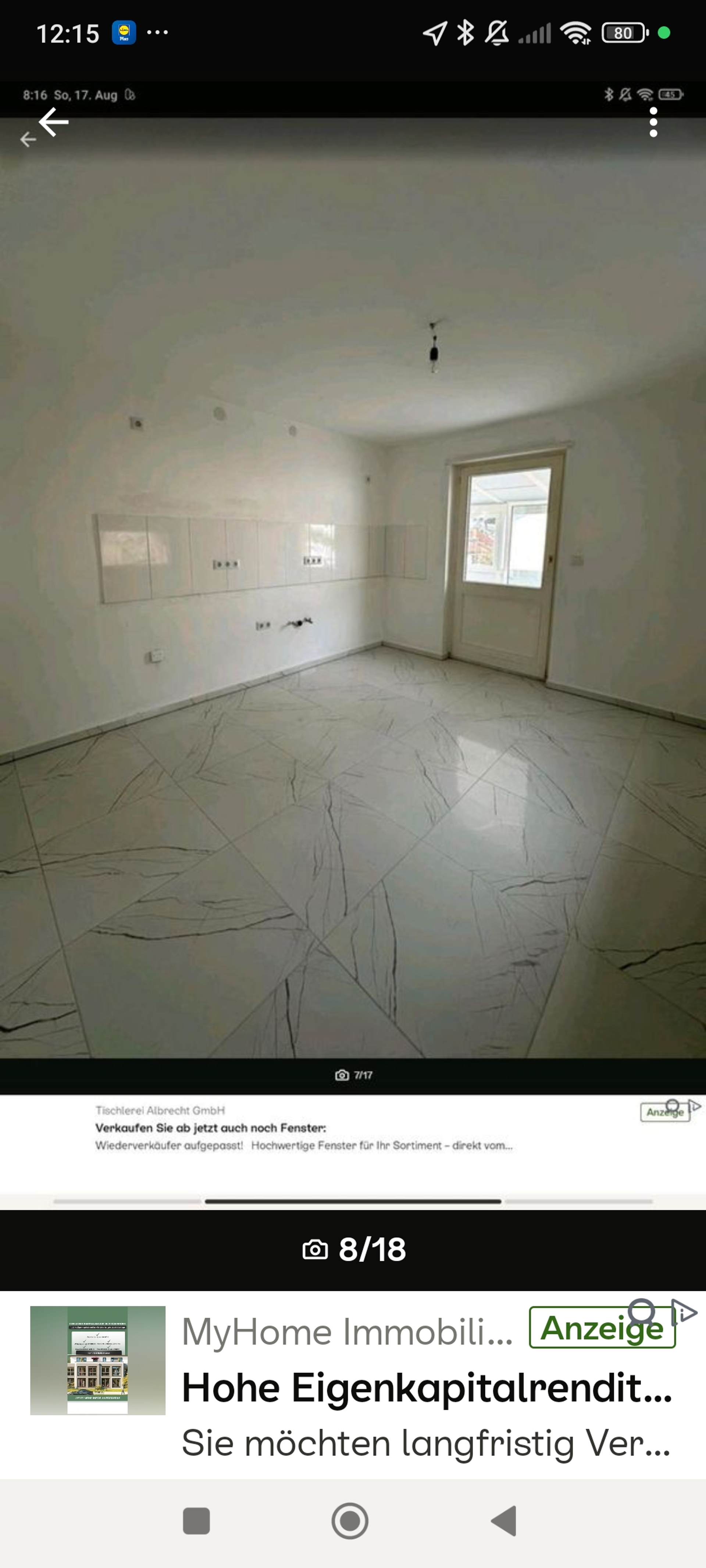Go back using the white arrow

point(54,122)
